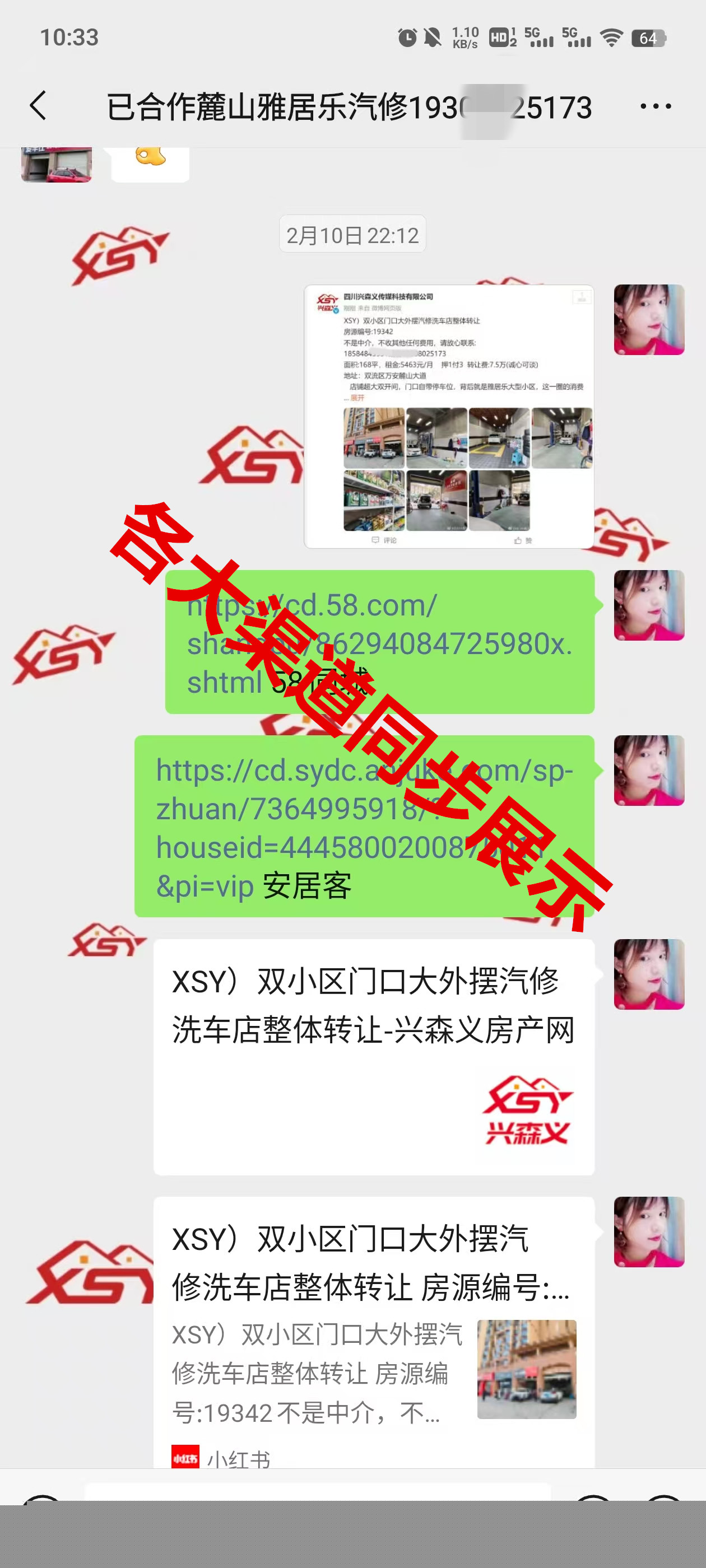Open the chat's three-dot menu
The height and width of the screenshot is (1568, 706).
point(655,106)
